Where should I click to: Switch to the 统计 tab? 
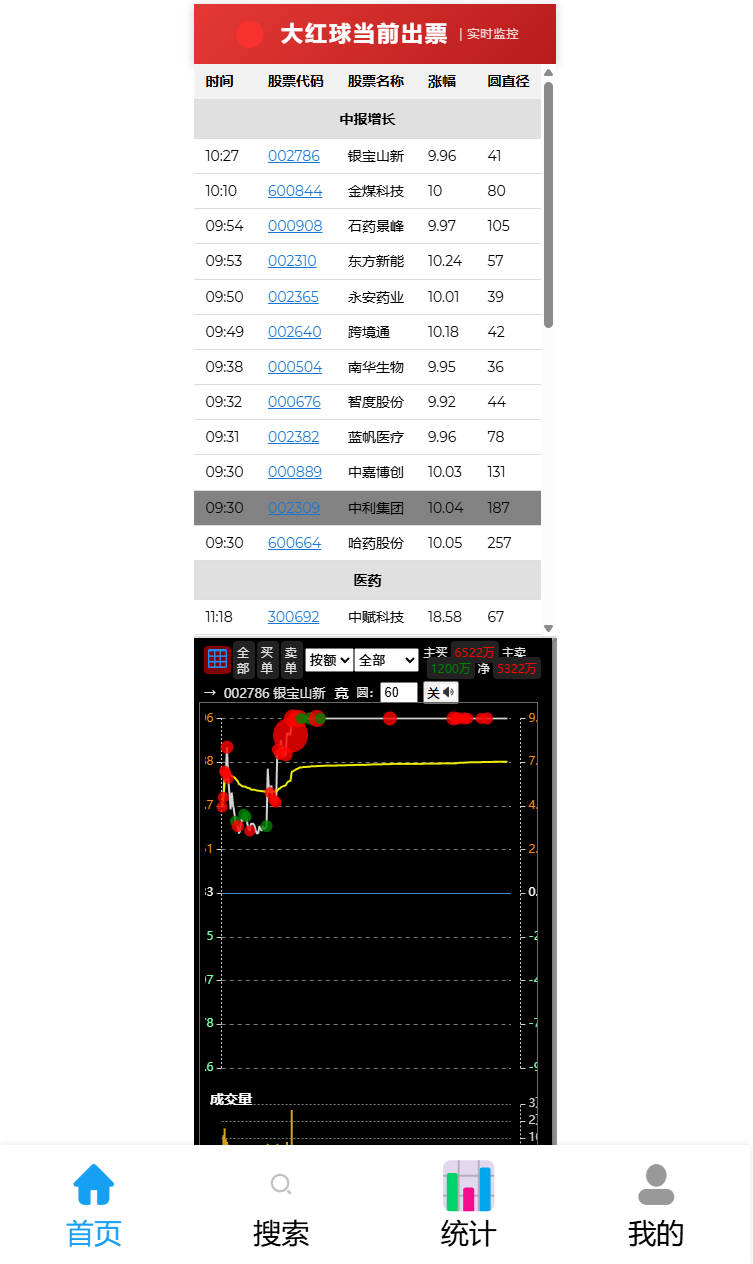tap(468, 1205)
